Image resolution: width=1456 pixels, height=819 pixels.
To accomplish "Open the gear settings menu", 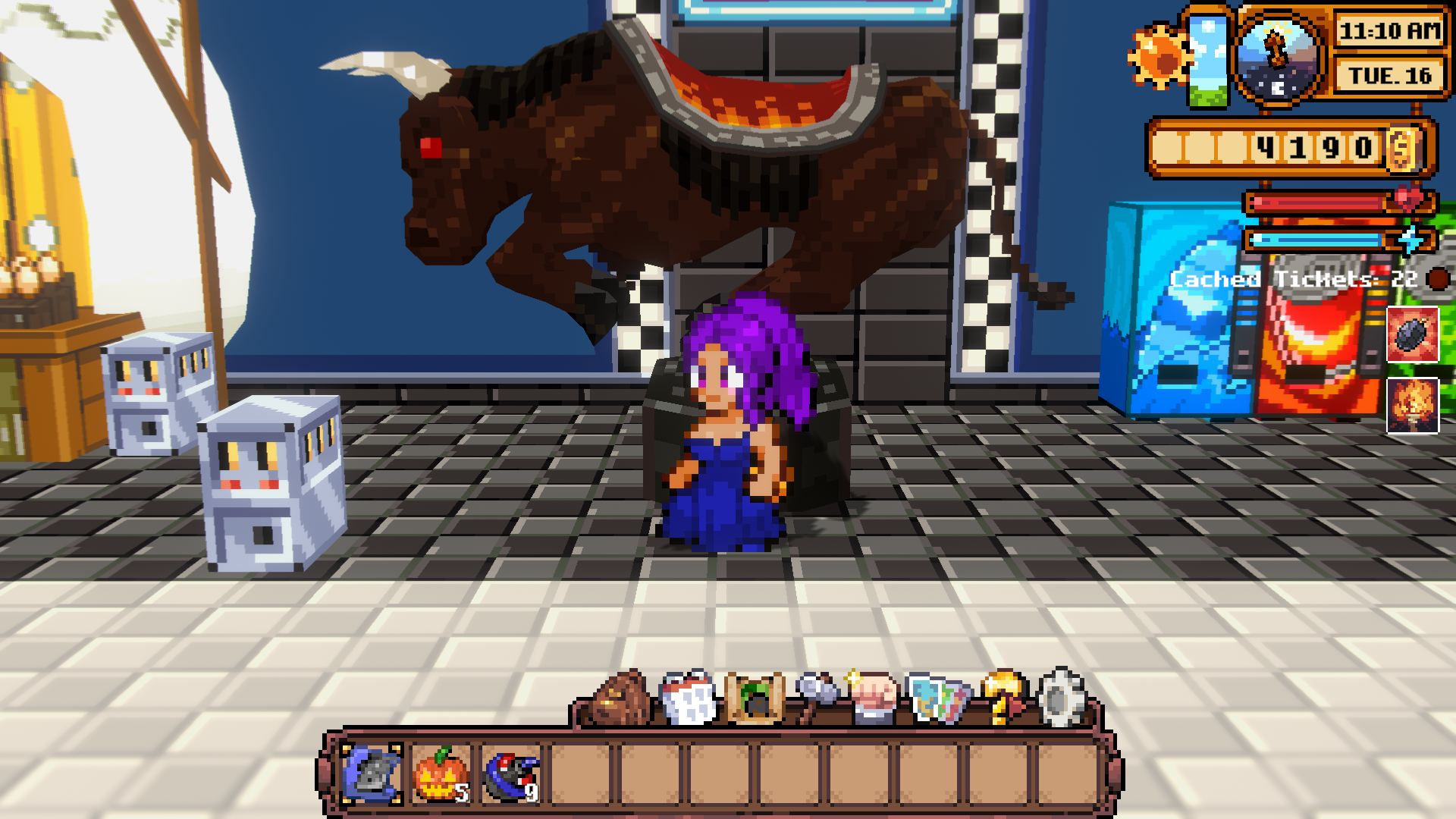I will click(1062, 698).
